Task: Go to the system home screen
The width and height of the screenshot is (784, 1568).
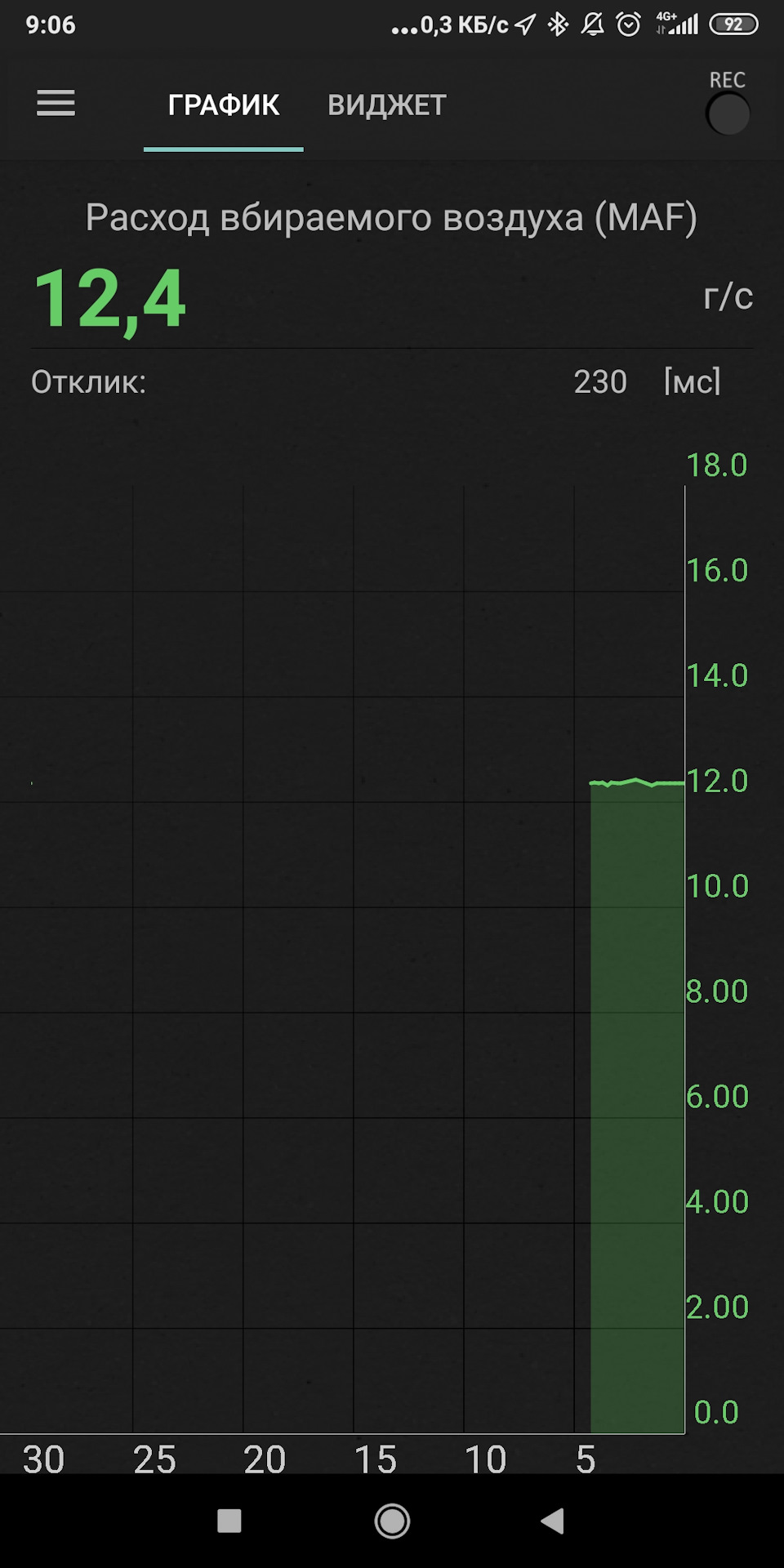Action: [x=392, y=1521]
